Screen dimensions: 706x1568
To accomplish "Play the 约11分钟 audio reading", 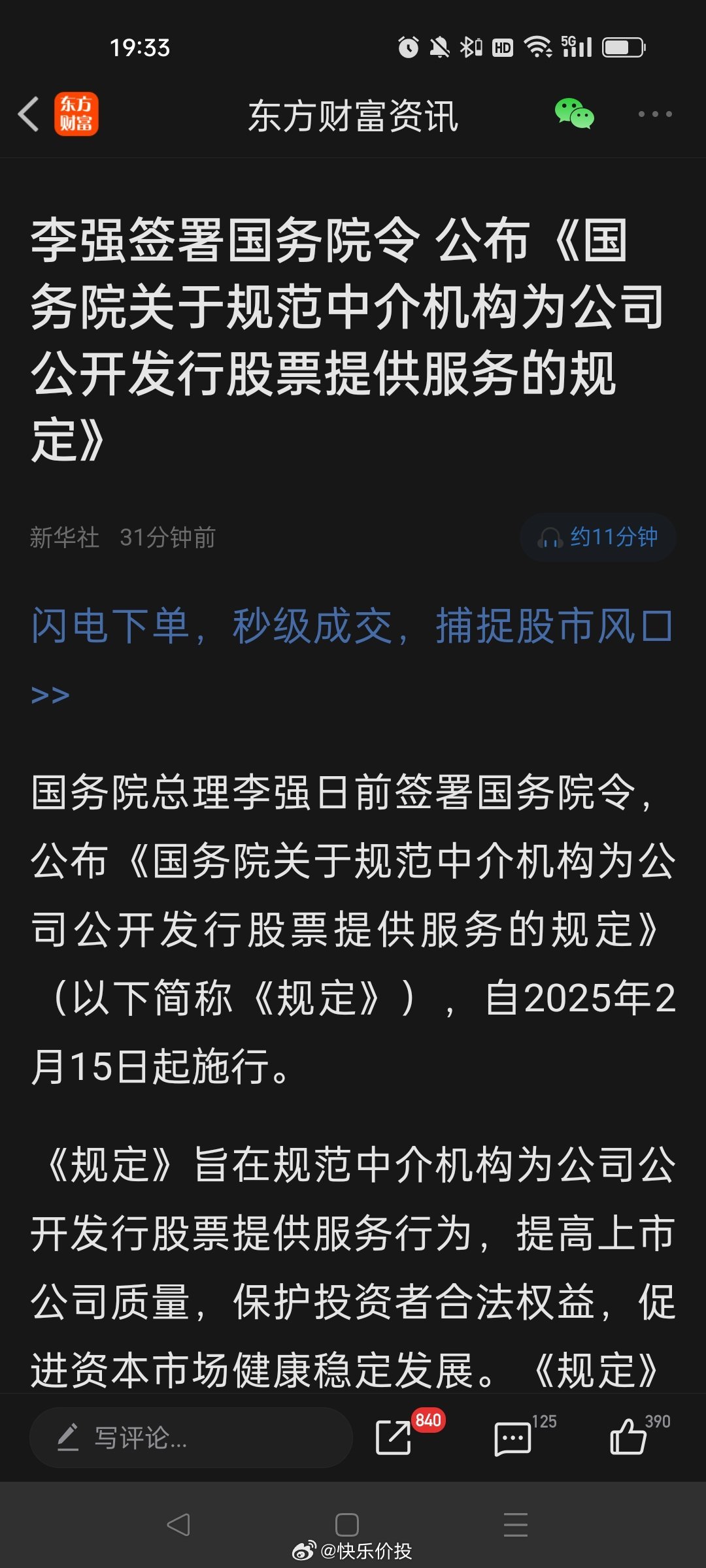I will coord(597,537).
